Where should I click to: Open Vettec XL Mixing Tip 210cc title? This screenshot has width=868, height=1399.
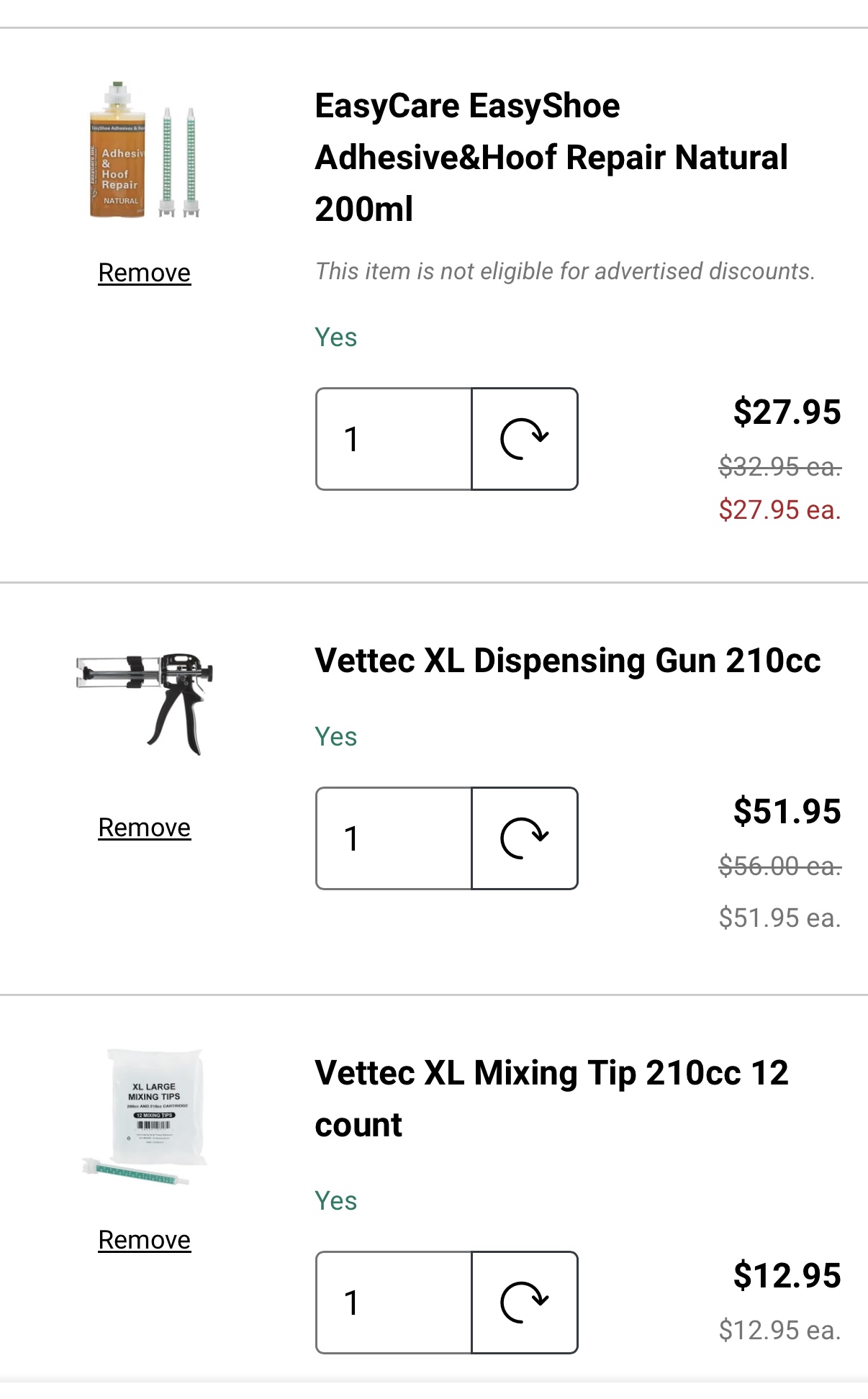point(551,1099)
